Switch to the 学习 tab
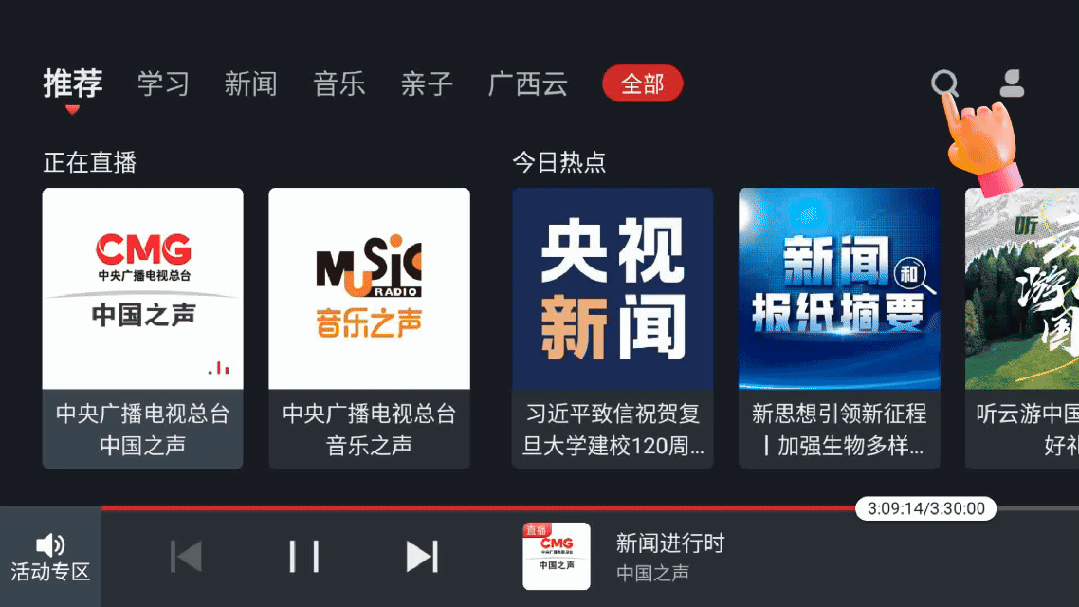Screen dimensions: 1079x607 [163, 84]
